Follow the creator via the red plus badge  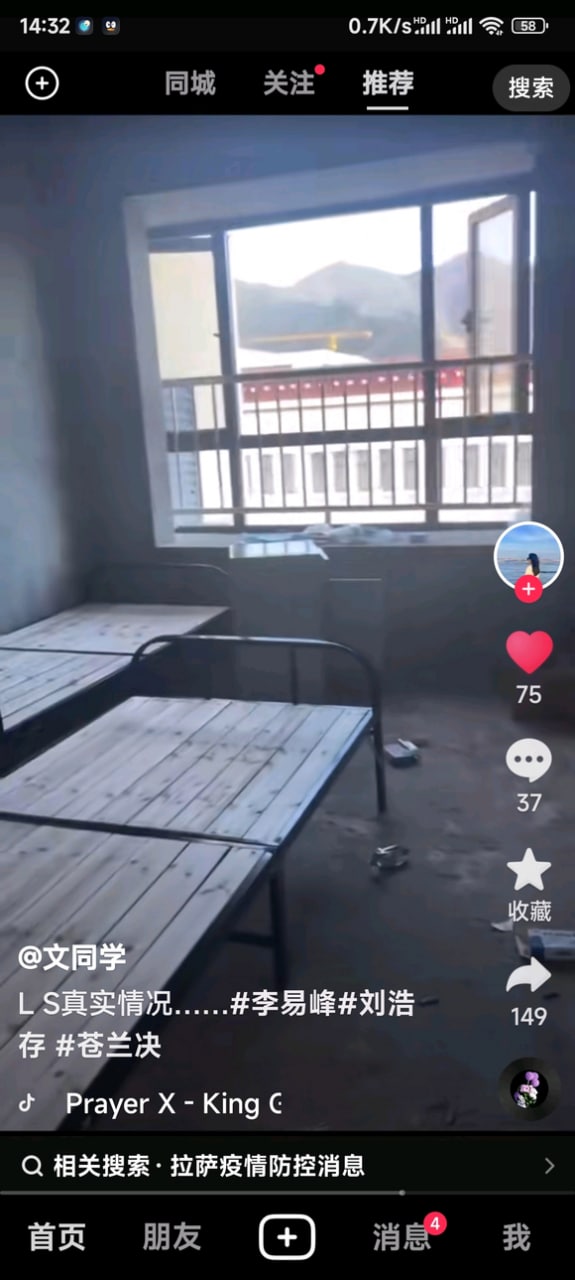[x=529, y=590]
